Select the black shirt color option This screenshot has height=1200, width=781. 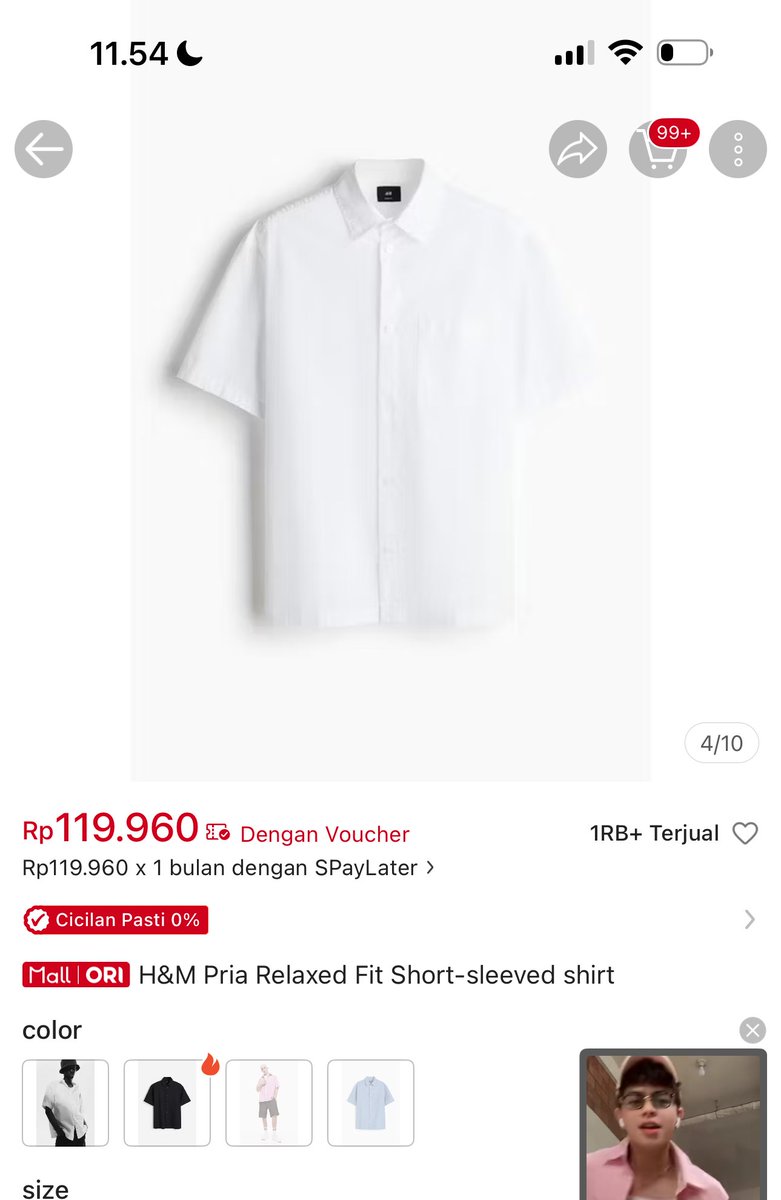167,1103
